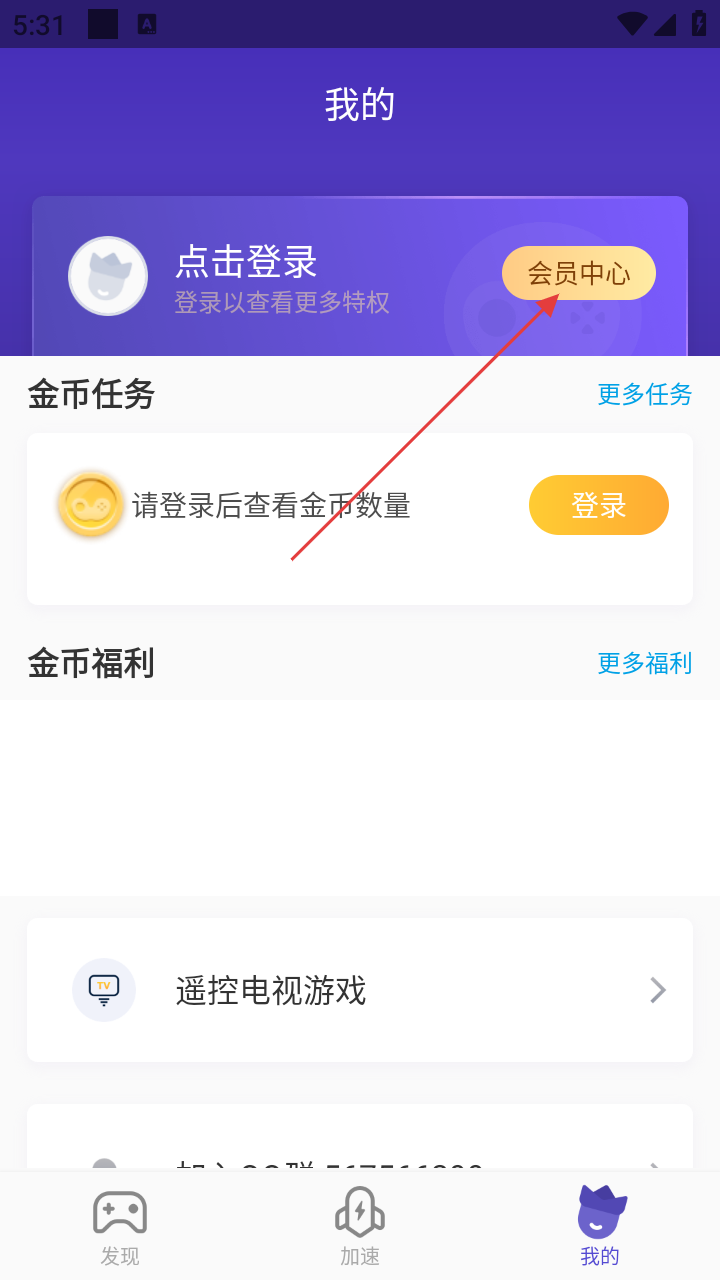Open the 会员中心 member center
The width and height of the screenshot is (720, 1280).
click(x=578, y=273)
